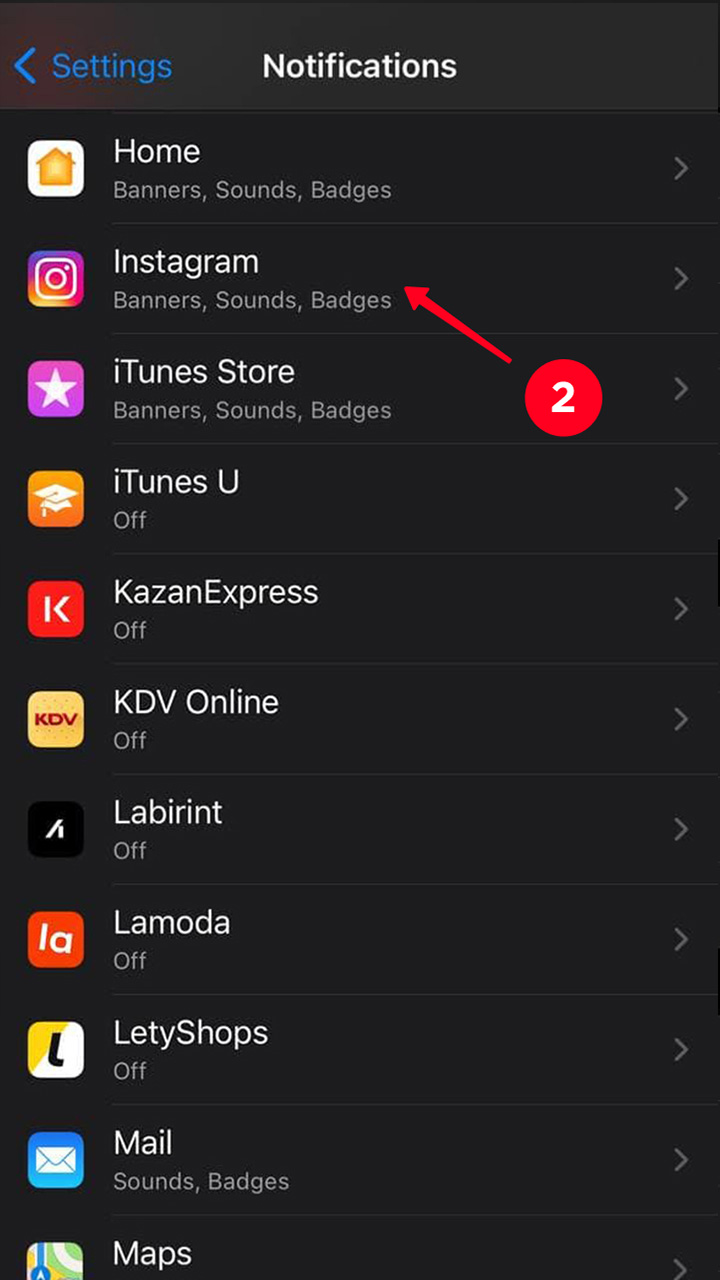Open KDV Online notification settings
This screenshot has width=720, height=1280.
click(x=360, y=719)
